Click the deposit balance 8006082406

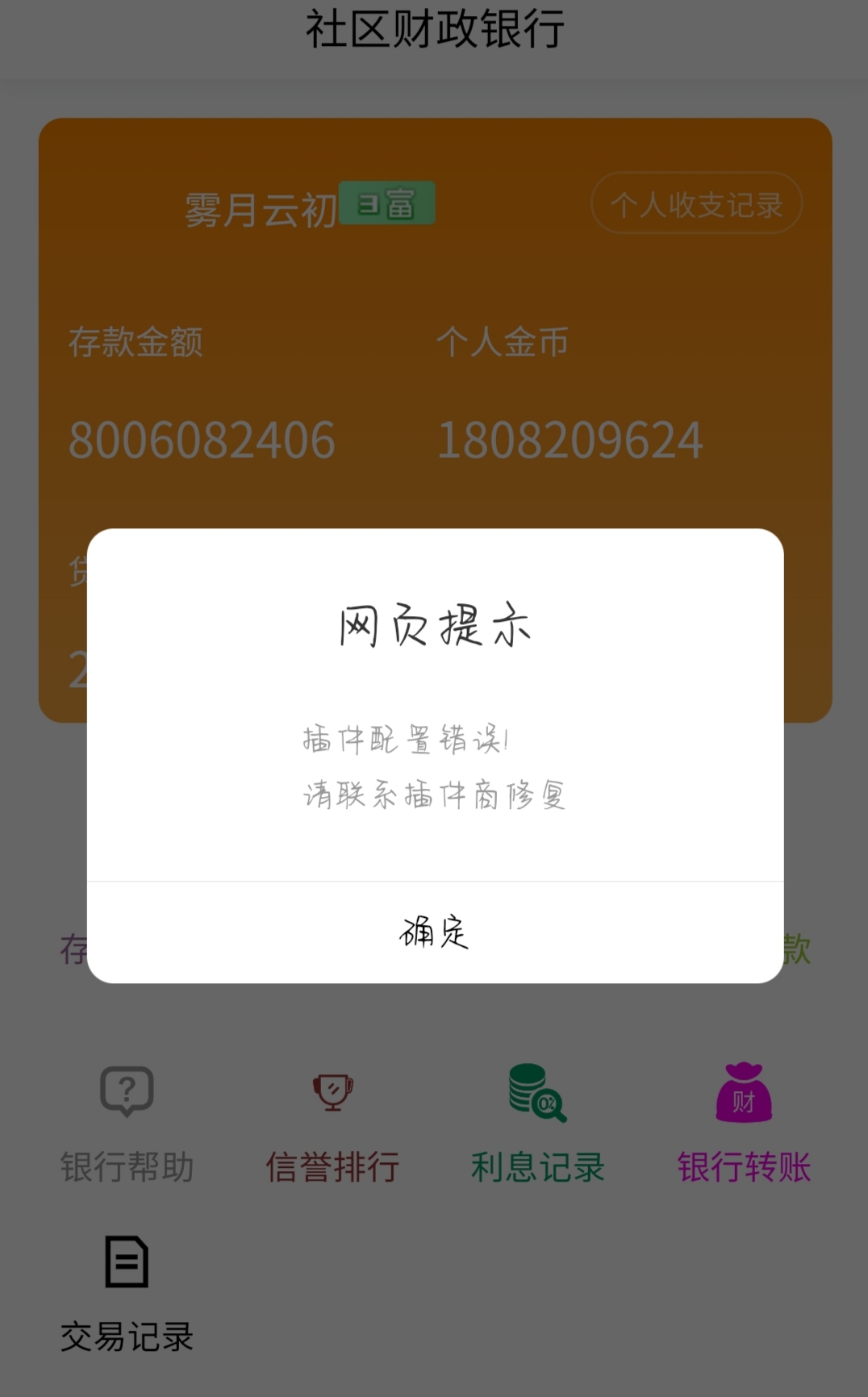tap(202, 440)
